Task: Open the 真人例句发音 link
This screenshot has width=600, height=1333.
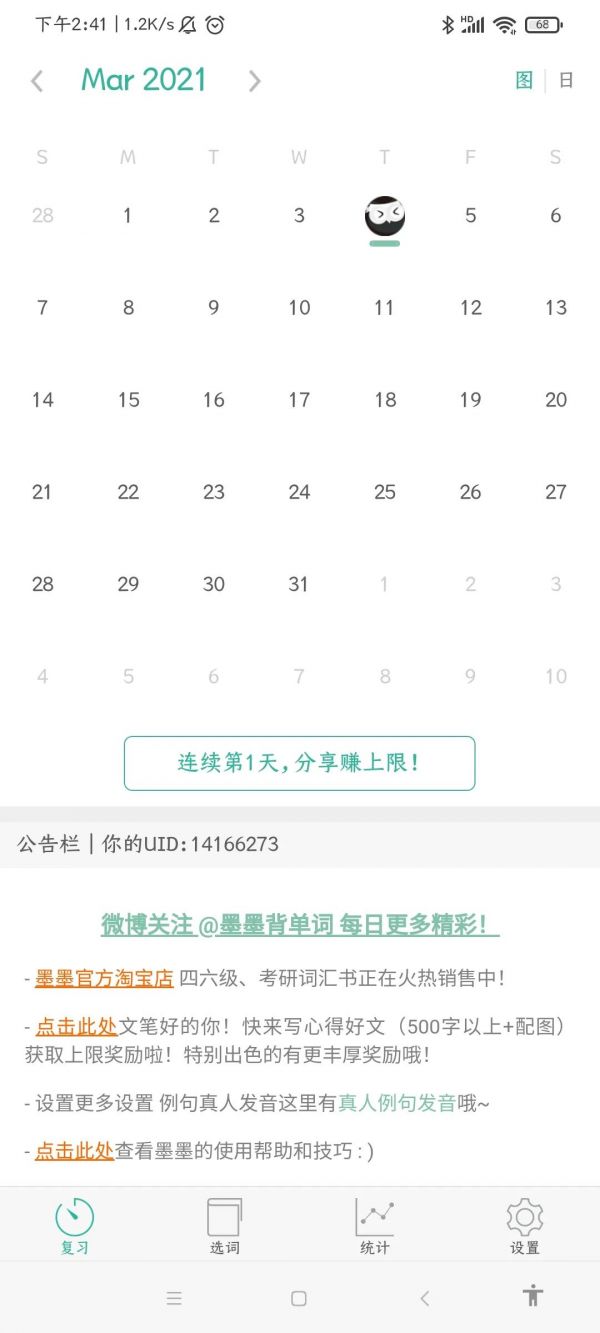Action: (397, 1103)
